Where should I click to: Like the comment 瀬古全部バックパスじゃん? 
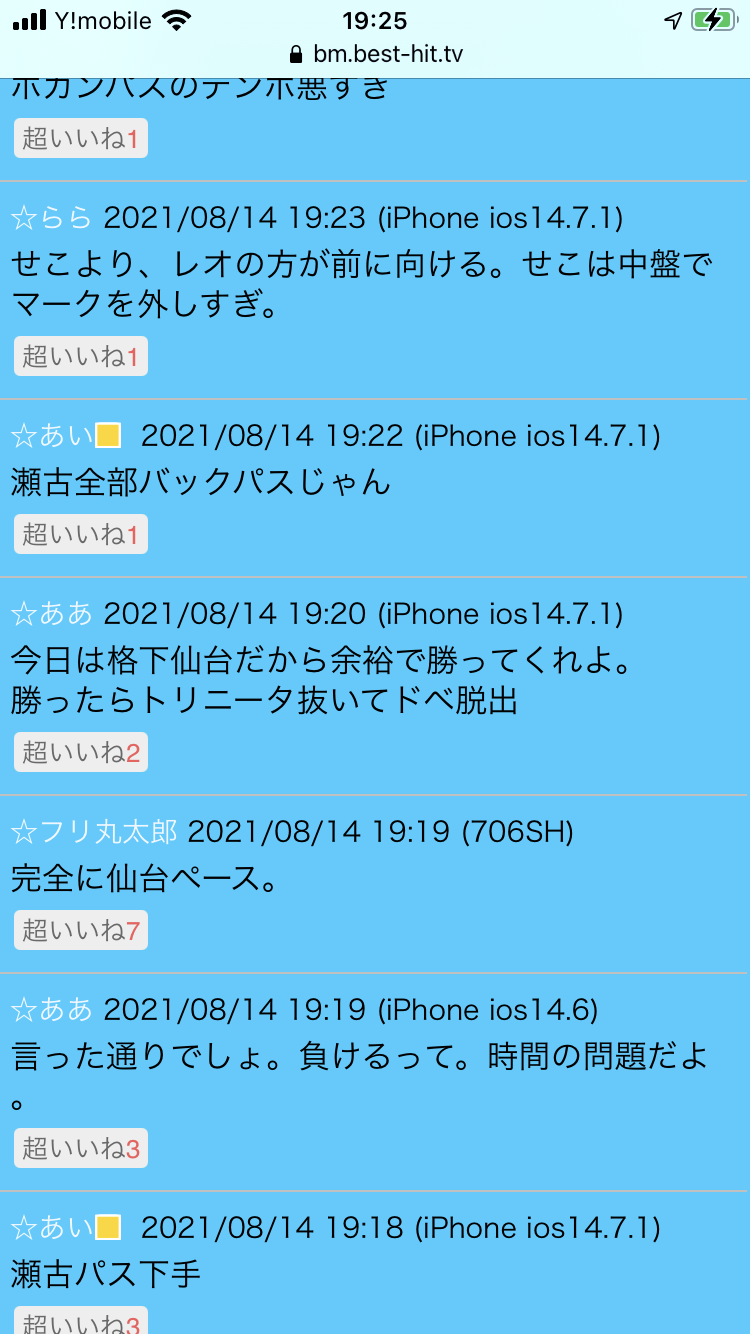pos(81,534)
